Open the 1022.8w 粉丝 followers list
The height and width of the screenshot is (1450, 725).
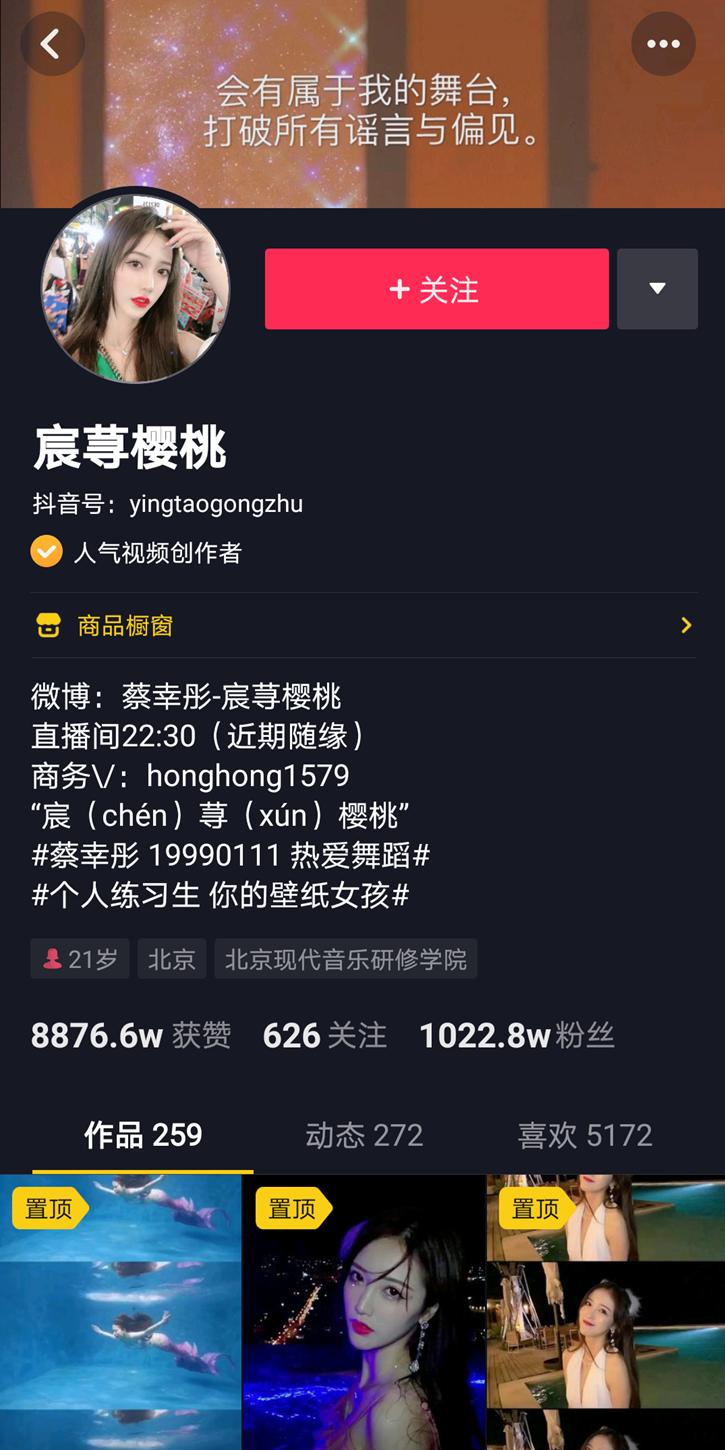(x=516, y=1035)
